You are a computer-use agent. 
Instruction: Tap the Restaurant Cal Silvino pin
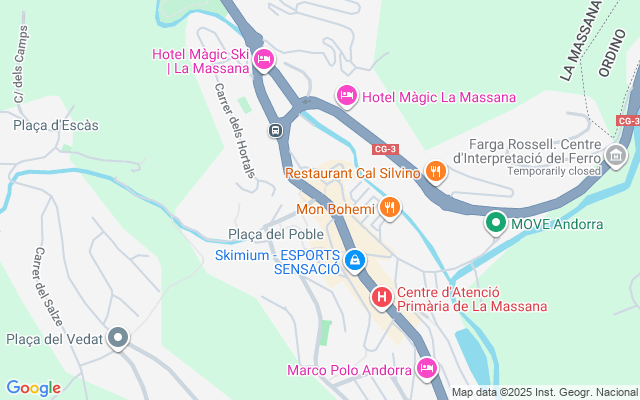tap(434, 172)
